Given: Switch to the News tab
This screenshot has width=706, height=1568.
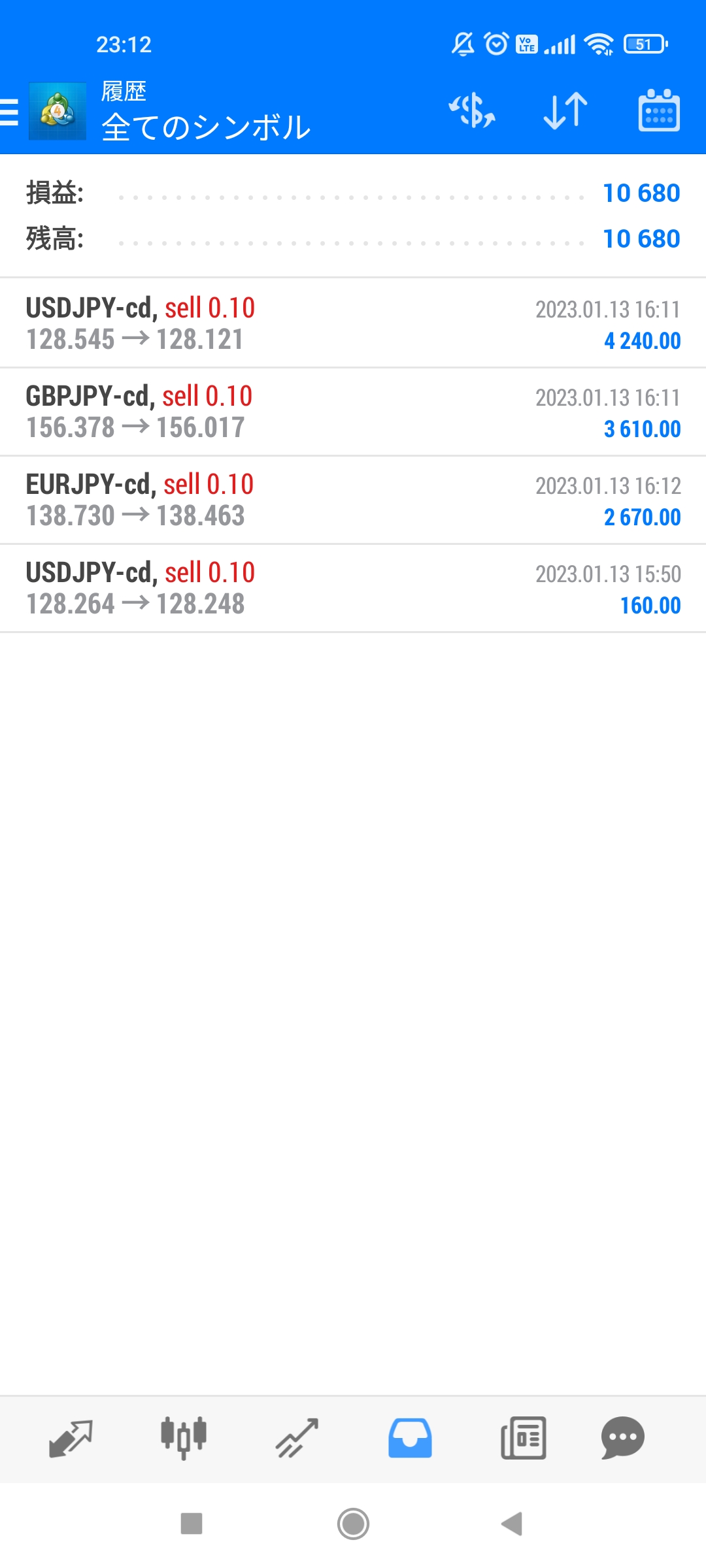Looking at the screenshot, I should click(x=523, y=1439).
